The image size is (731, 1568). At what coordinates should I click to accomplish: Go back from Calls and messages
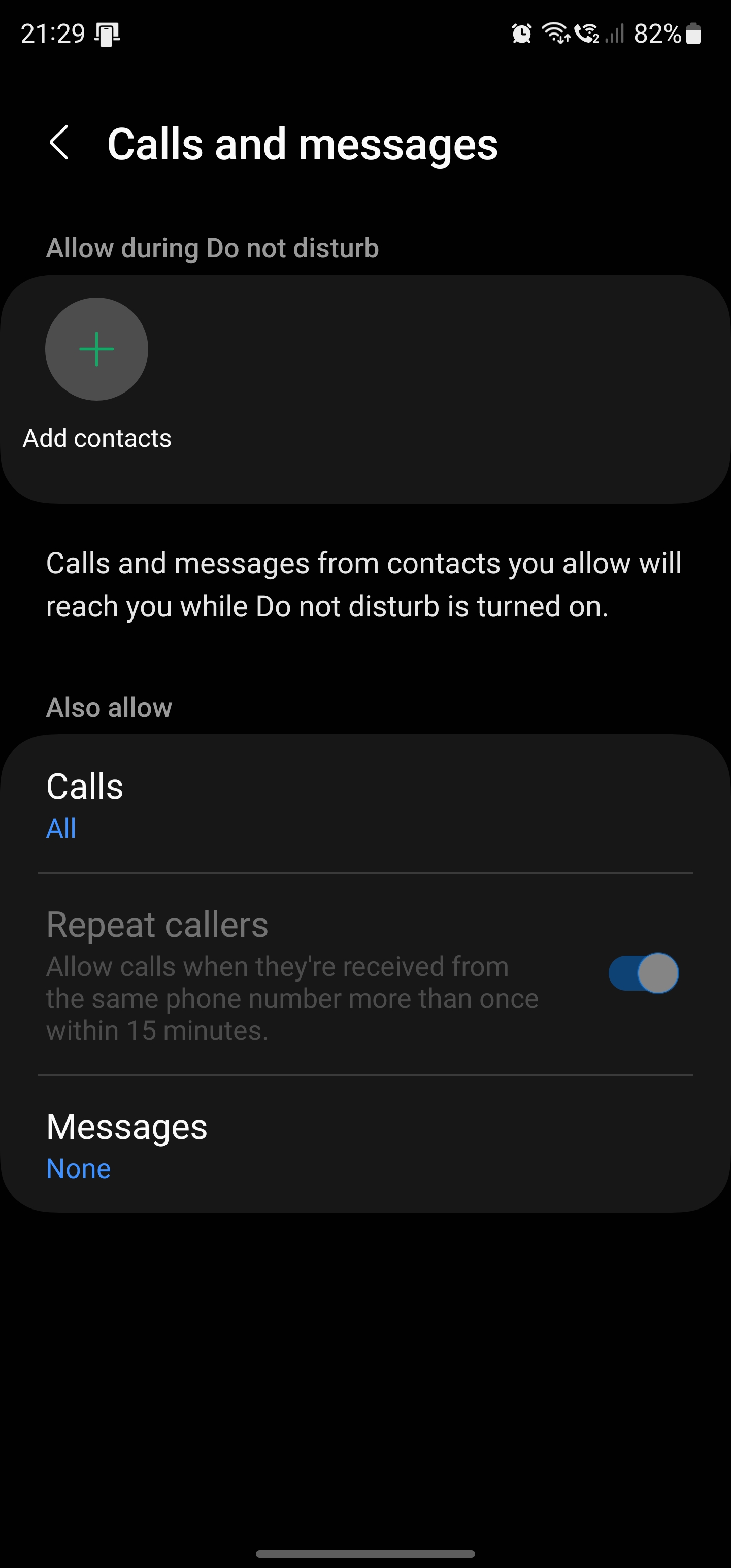point(59,143)
